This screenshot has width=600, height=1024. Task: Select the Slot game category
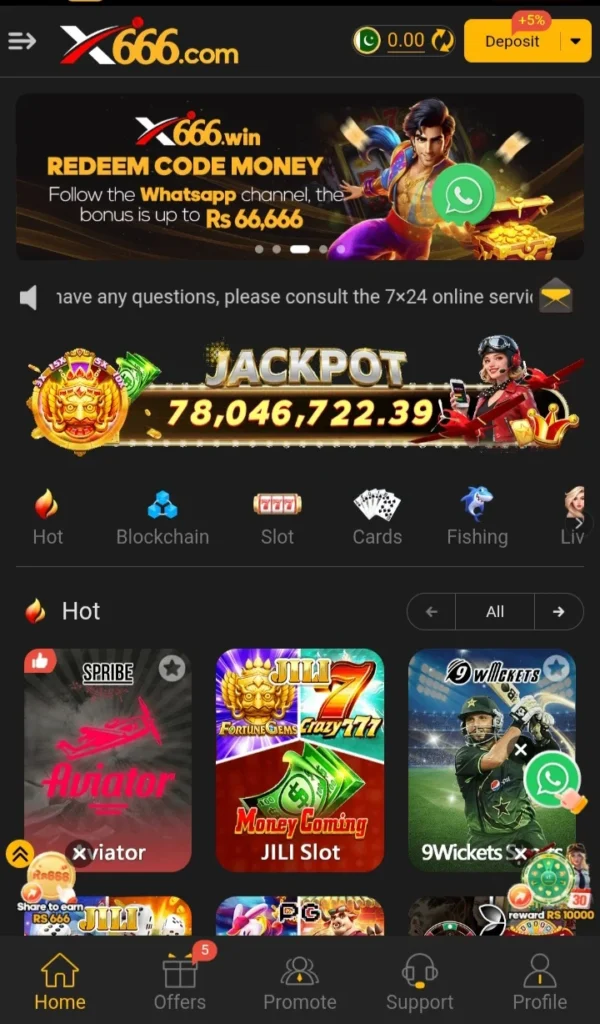pos(277,518)
